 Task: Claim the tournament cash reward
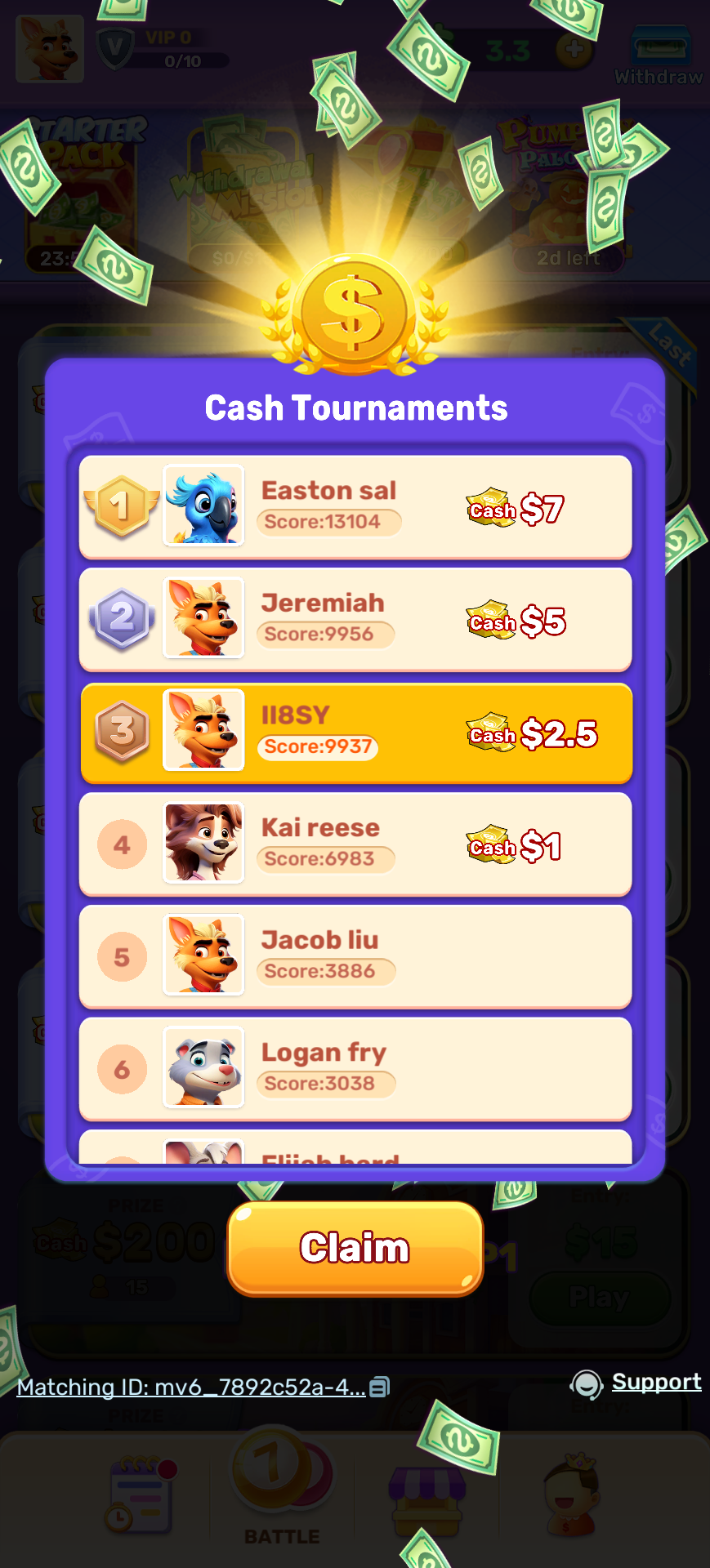tap(355, 1248)
